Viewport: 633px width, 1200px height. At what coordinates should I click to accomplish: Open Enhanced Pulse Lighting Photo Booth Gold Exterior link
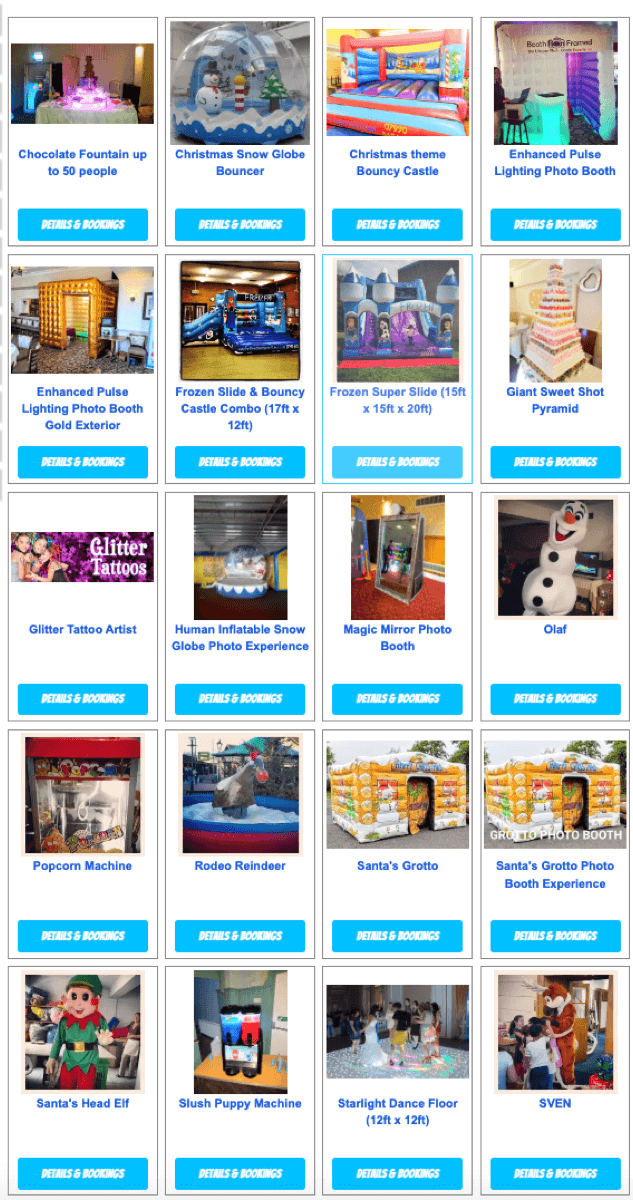tap(83, 408)
